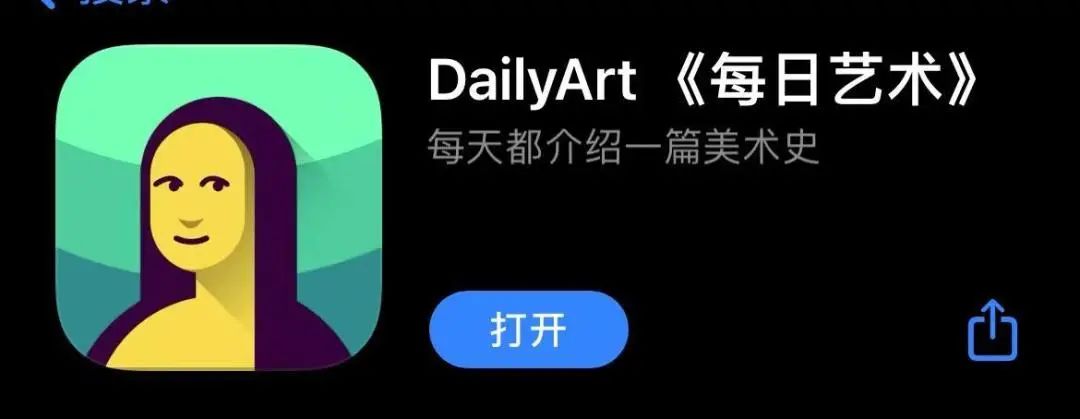This screenshot has width=1080, height=419.
Task: Tap the 打开 button to open DailyArt
Action: [x=528, y=330]
